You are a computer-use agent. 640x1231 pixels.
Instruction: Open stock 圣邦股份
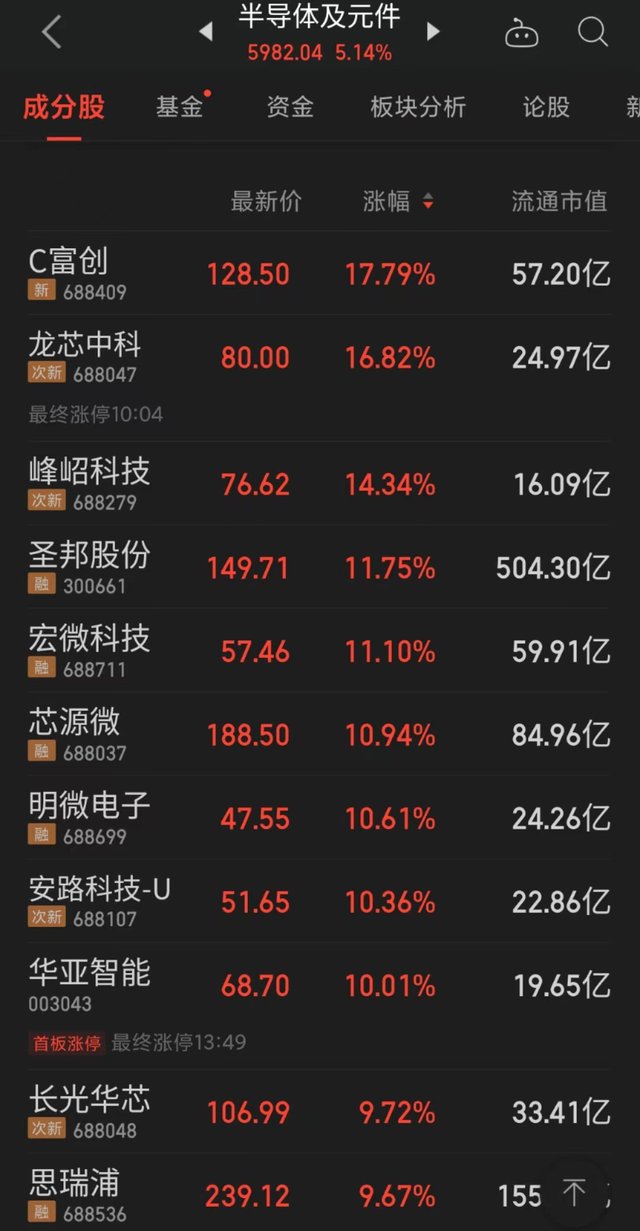tap(320, 567)
